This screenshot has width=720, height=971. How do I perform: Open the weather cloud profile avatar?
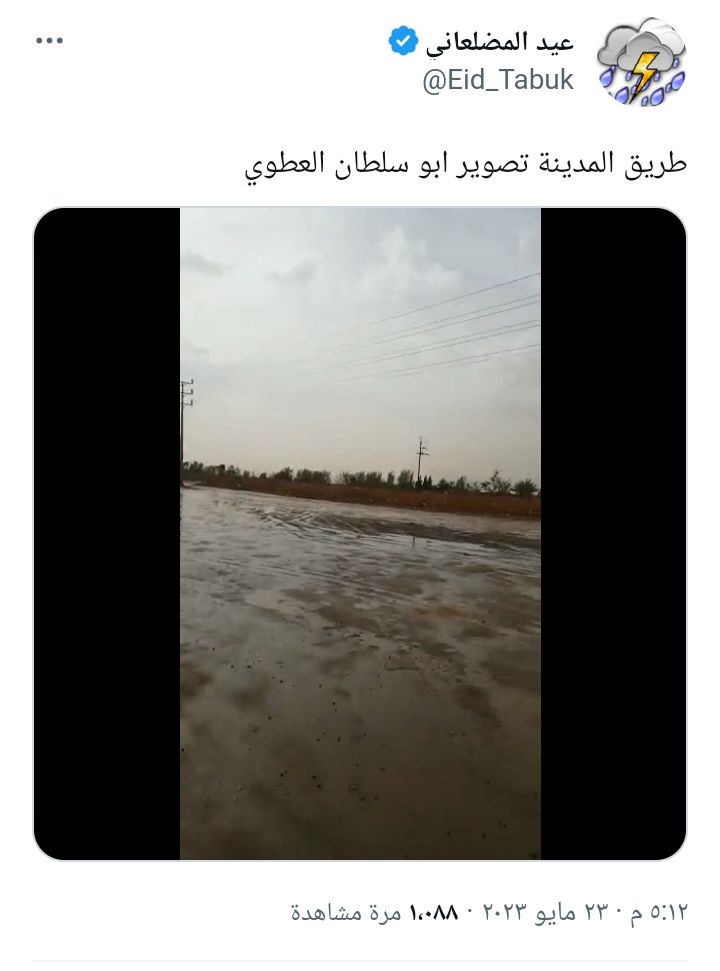(x=642, y=61)
